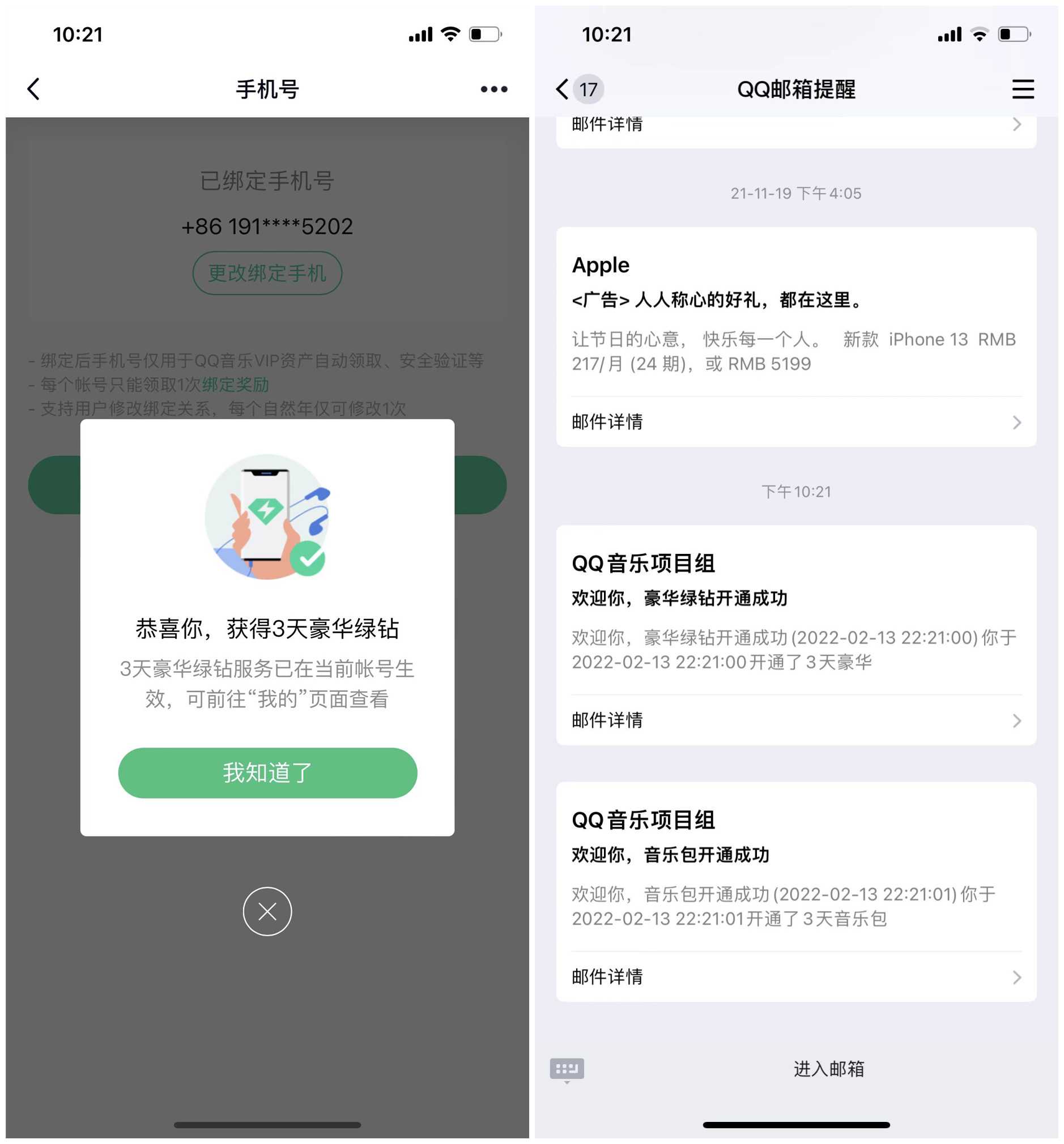
Task: Tap 进入邮箱 at the bottom
Action: click(828, 1069)
